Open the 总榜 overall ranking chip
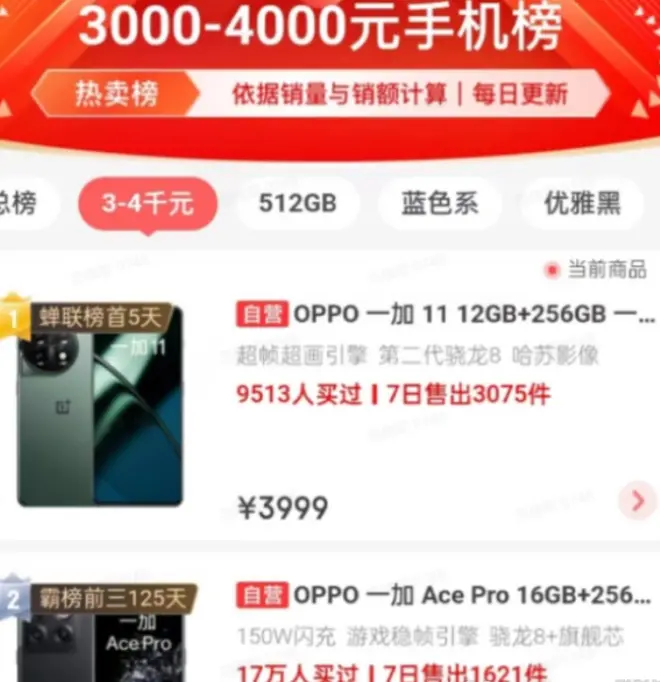 click(18, 204)
